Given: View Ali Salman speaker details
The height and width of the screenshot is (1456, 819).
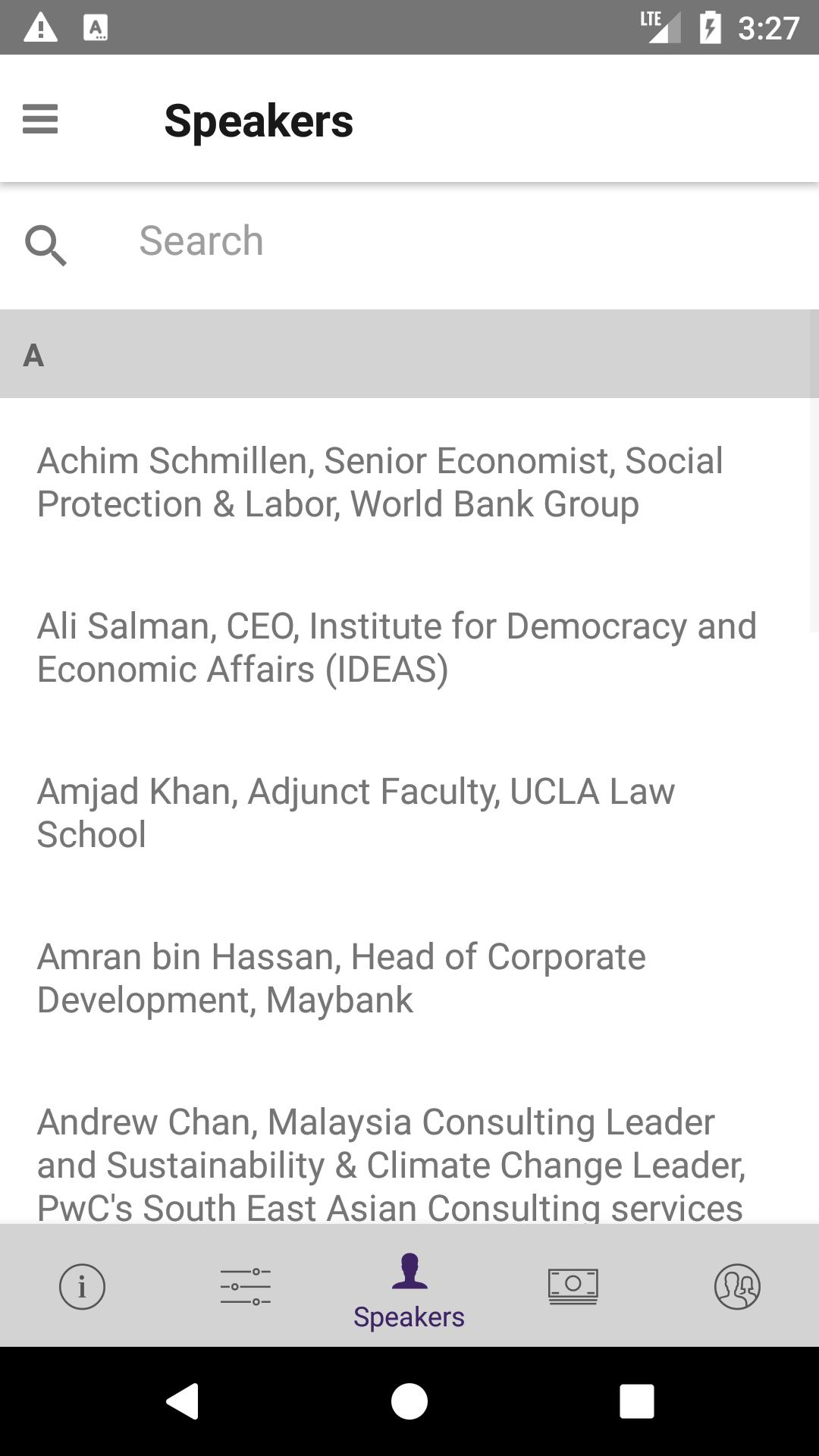Looking at the screenshot, I should (396, 648).
